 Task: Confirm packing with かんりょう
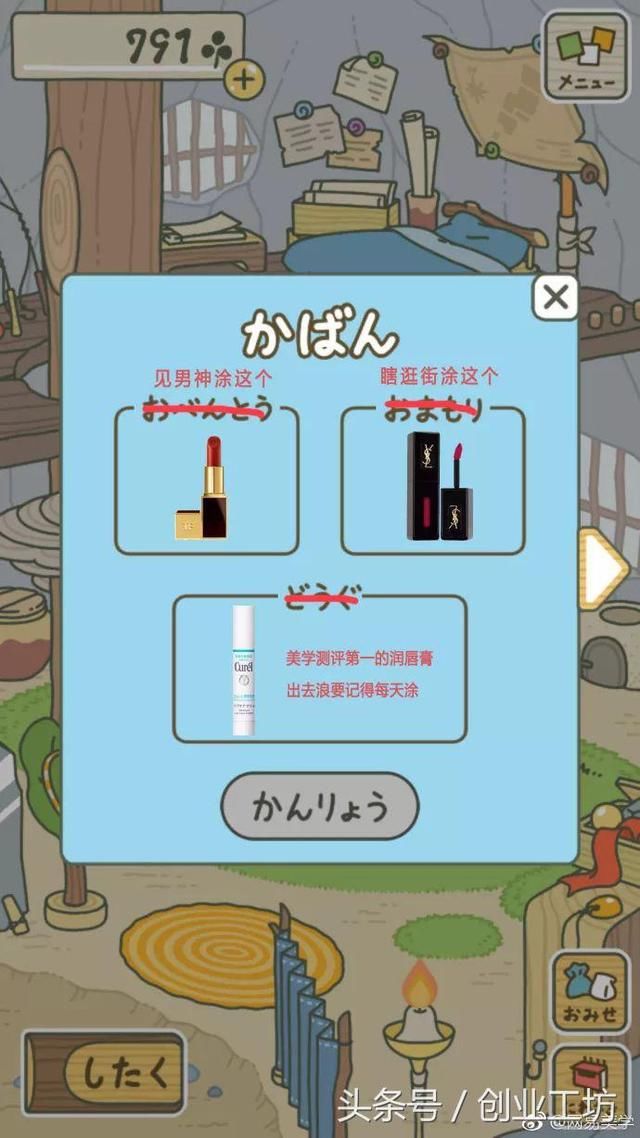point(319,806)
